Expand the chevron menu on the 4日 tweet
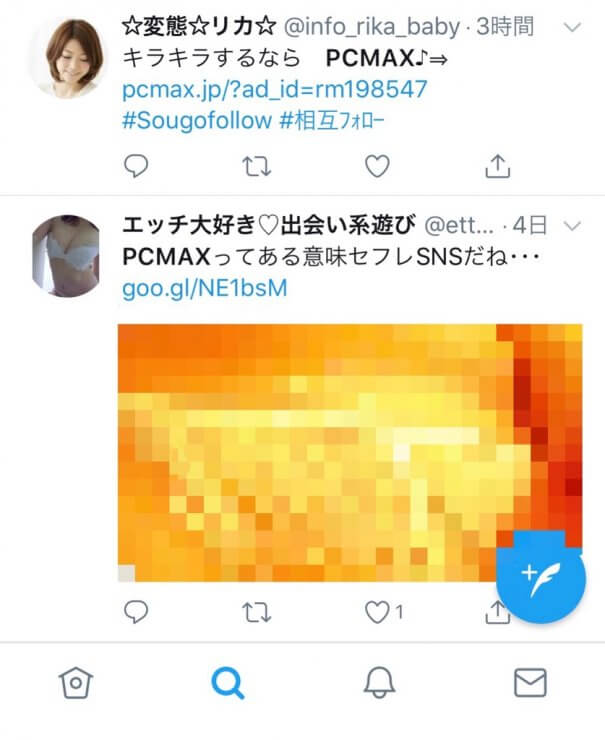Screen dimensions: 605x740 pos(573,224)
